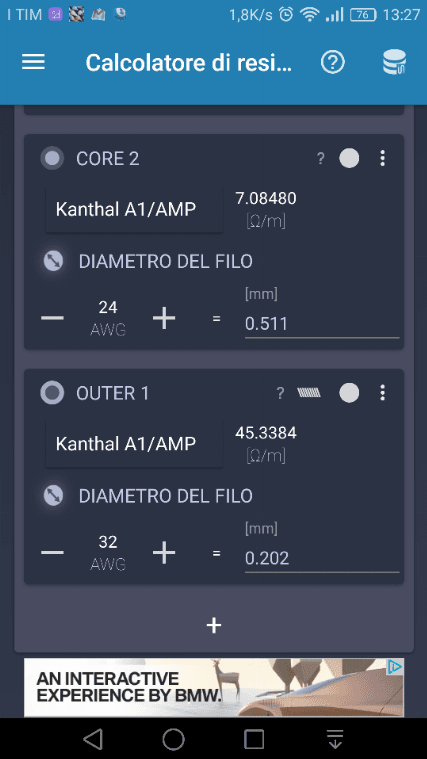Tap the OUTER 1 wire wrap icon

(309, 393)
